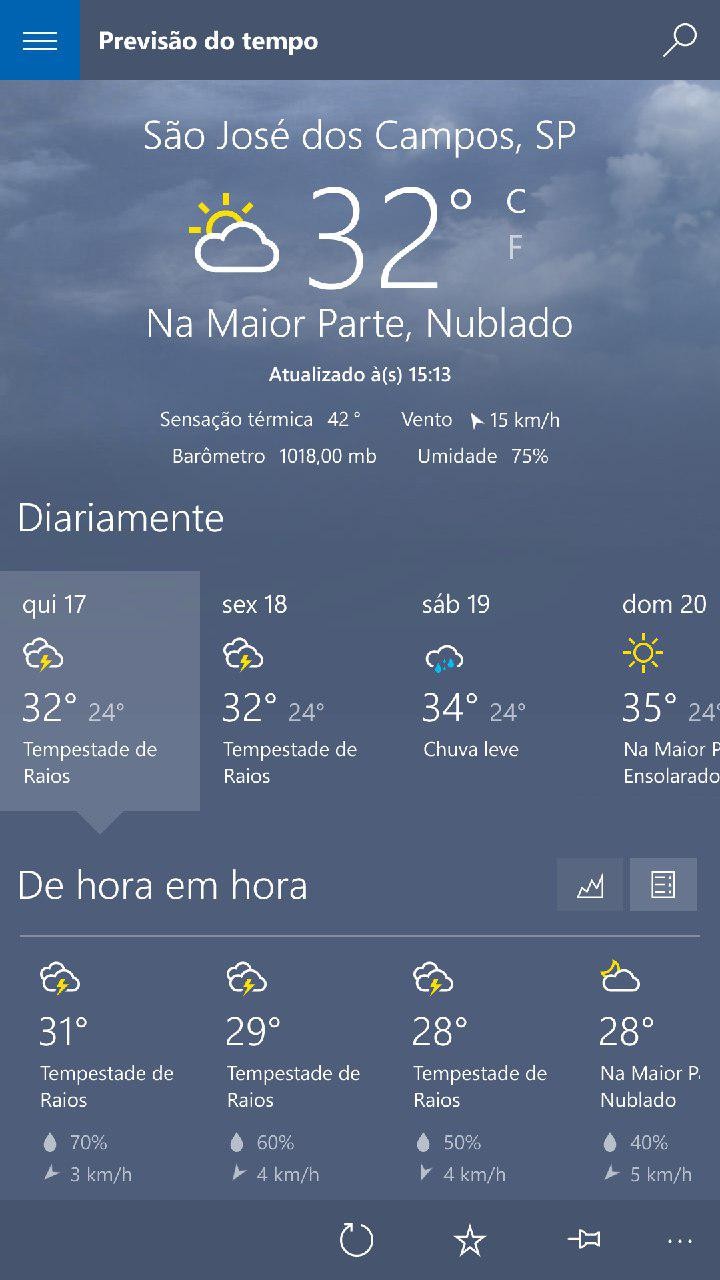Select the sex 18 daily forecast
The width and height of the screenshot is (720, 1280).
pos(300,690)
